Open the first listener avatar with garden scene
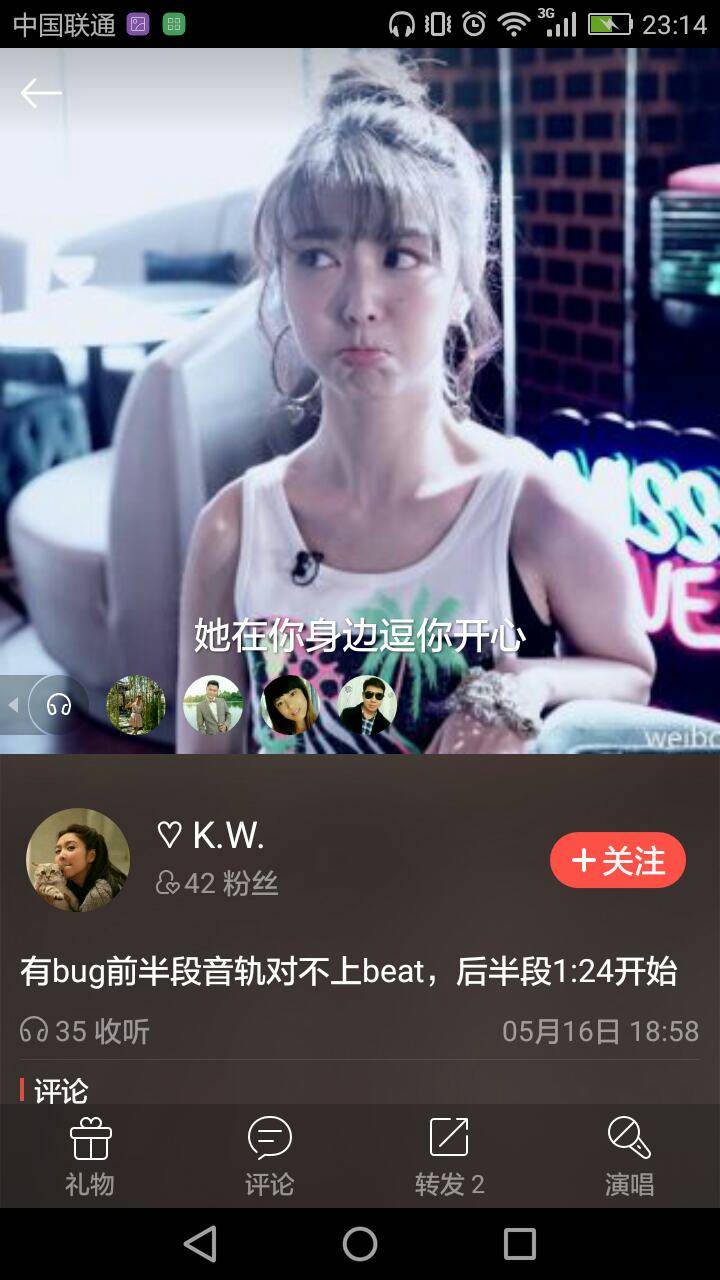 (136, 705)
